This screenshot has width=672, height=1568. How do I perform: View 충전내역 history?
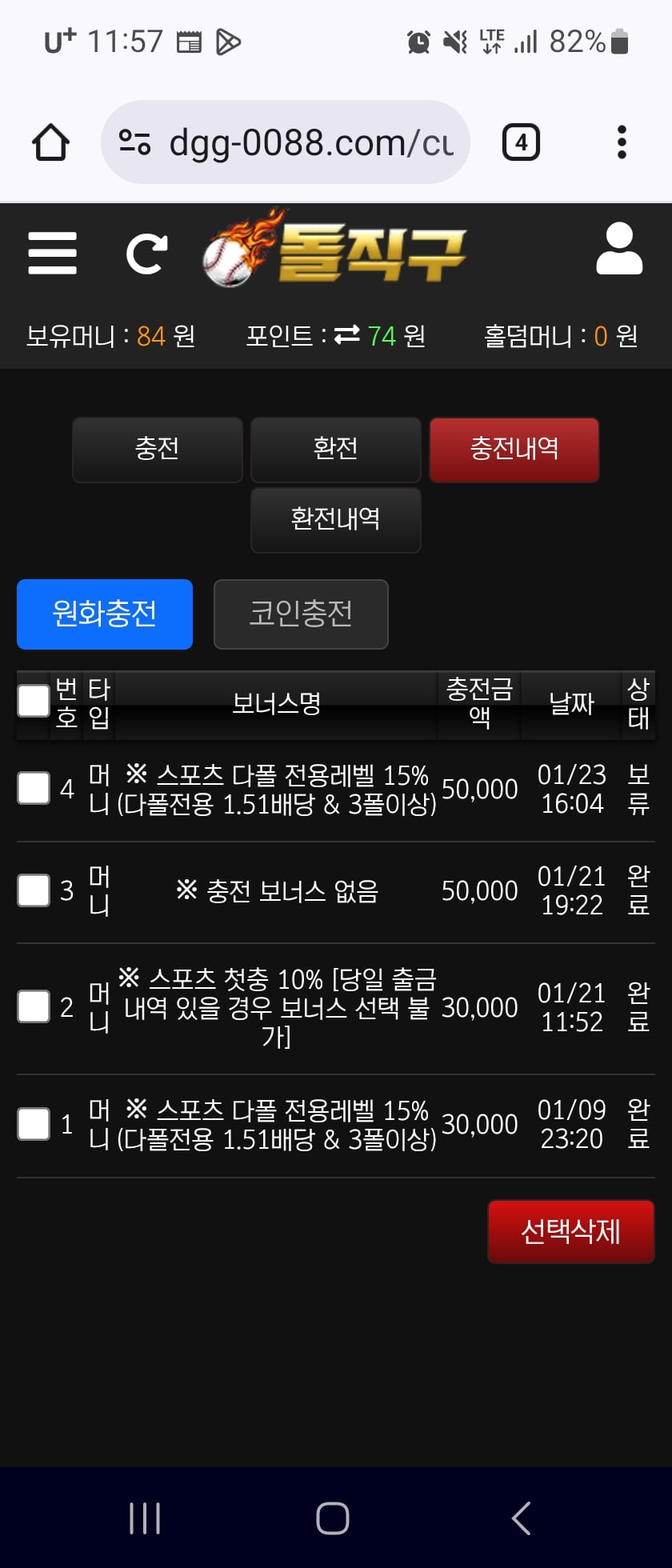(514, 449)
